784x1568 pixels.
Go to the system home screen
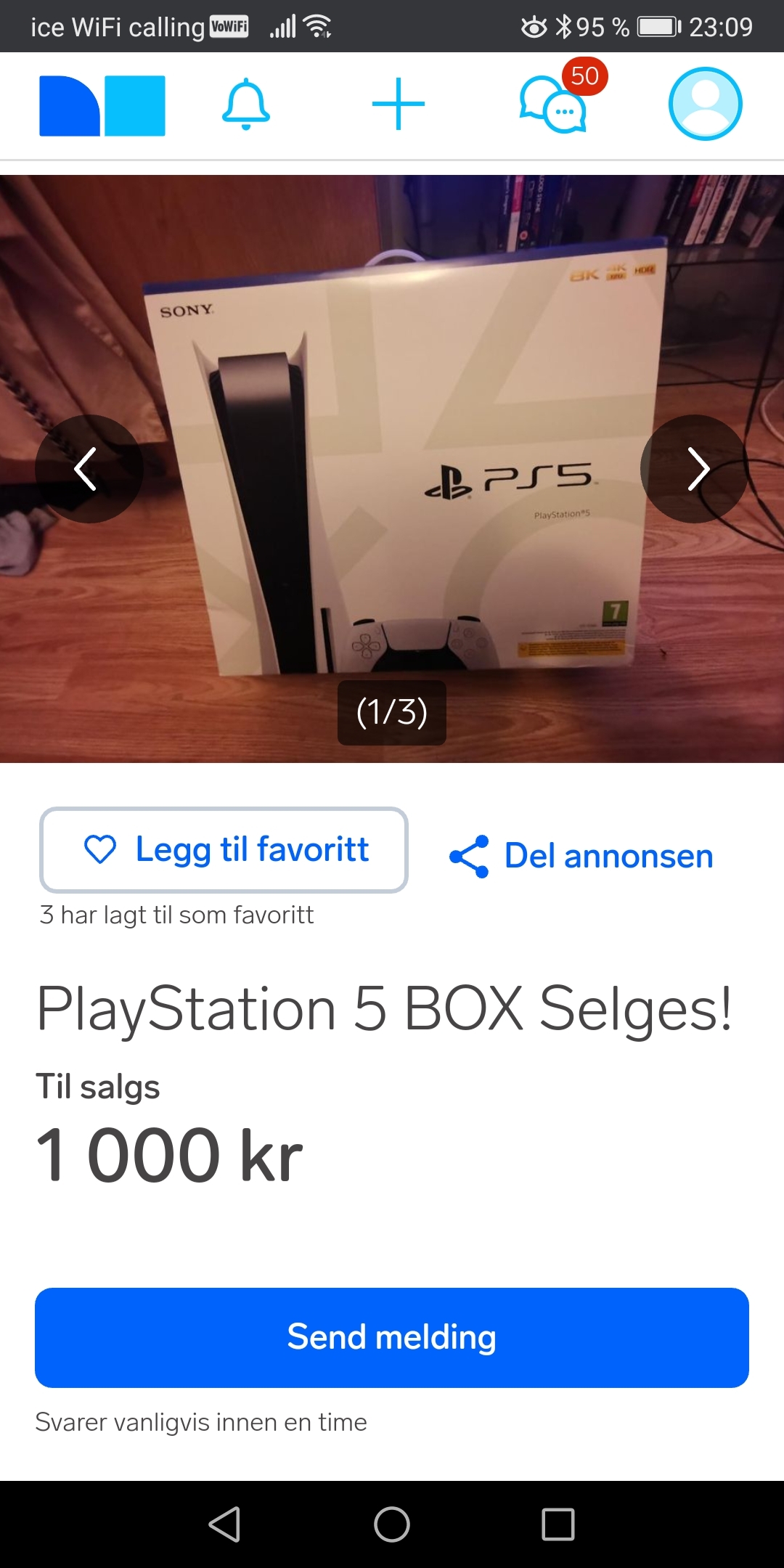[x=392, y=1524]
